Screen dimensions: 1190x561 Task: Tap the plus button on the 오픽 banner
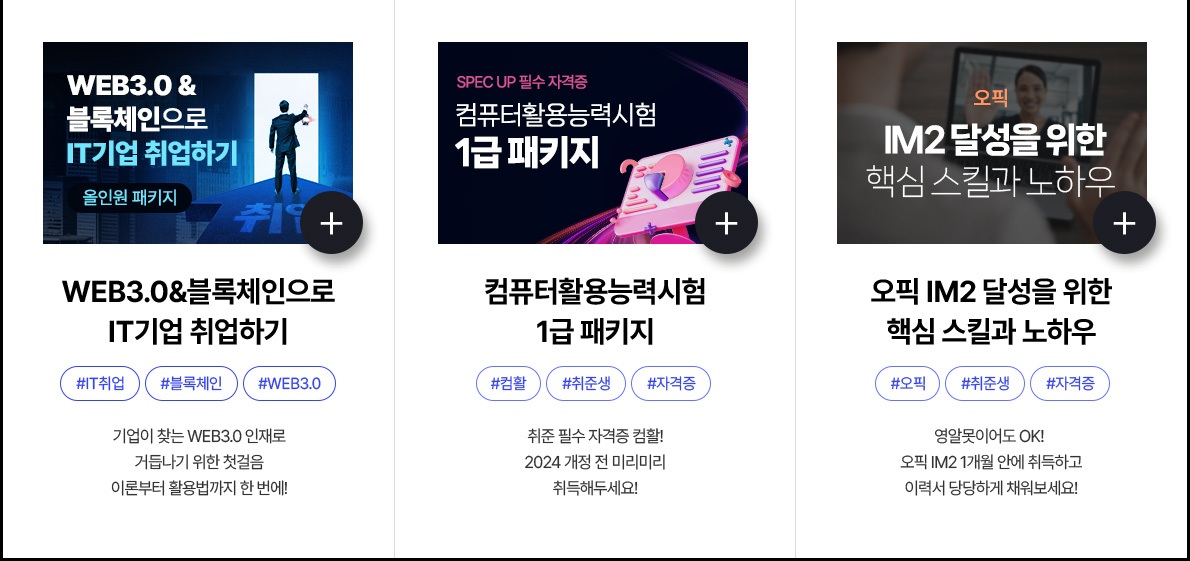tap(1125, 222)
